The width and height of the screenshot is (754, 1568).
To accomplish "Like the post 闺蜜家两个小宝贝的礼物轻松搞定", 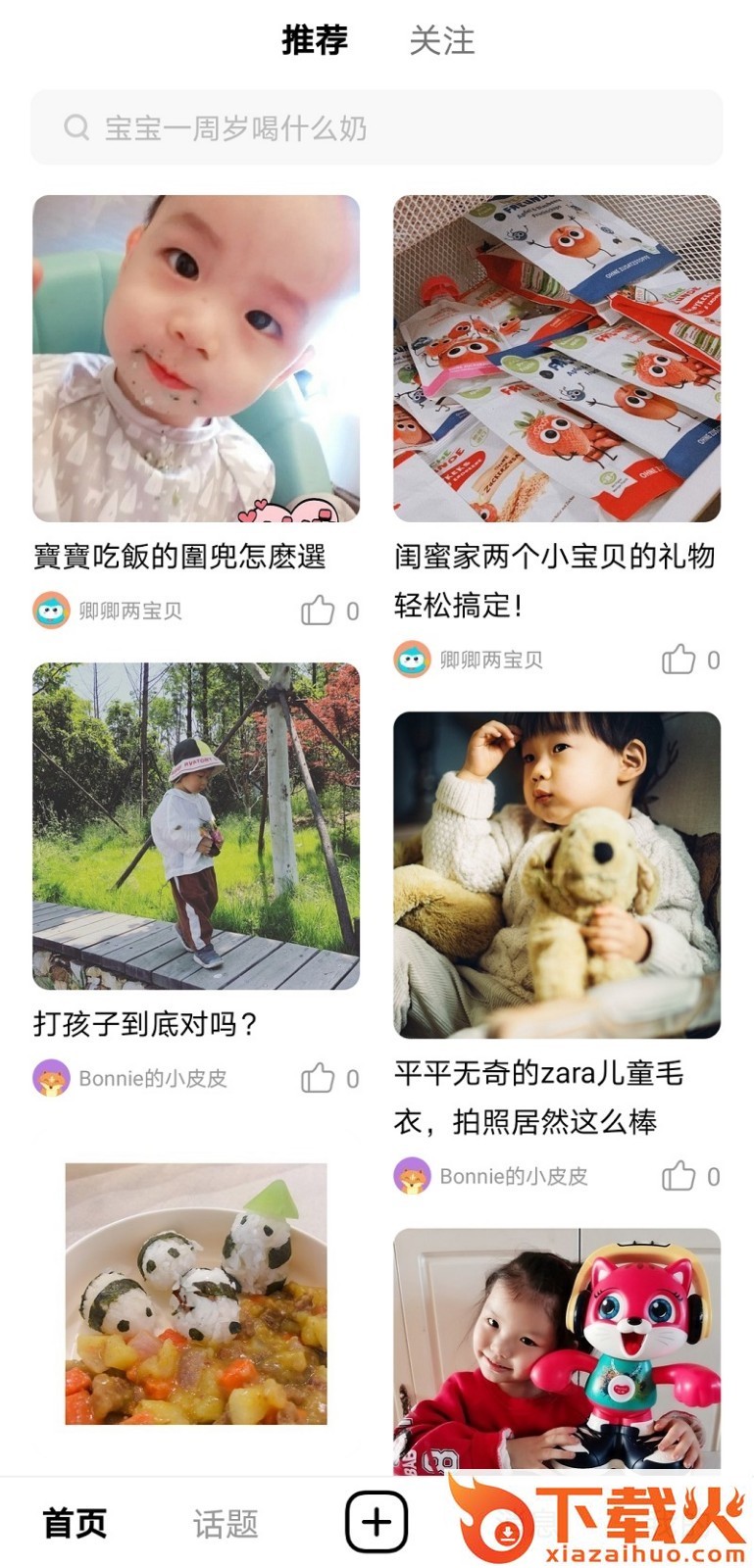I will point(679,660).
